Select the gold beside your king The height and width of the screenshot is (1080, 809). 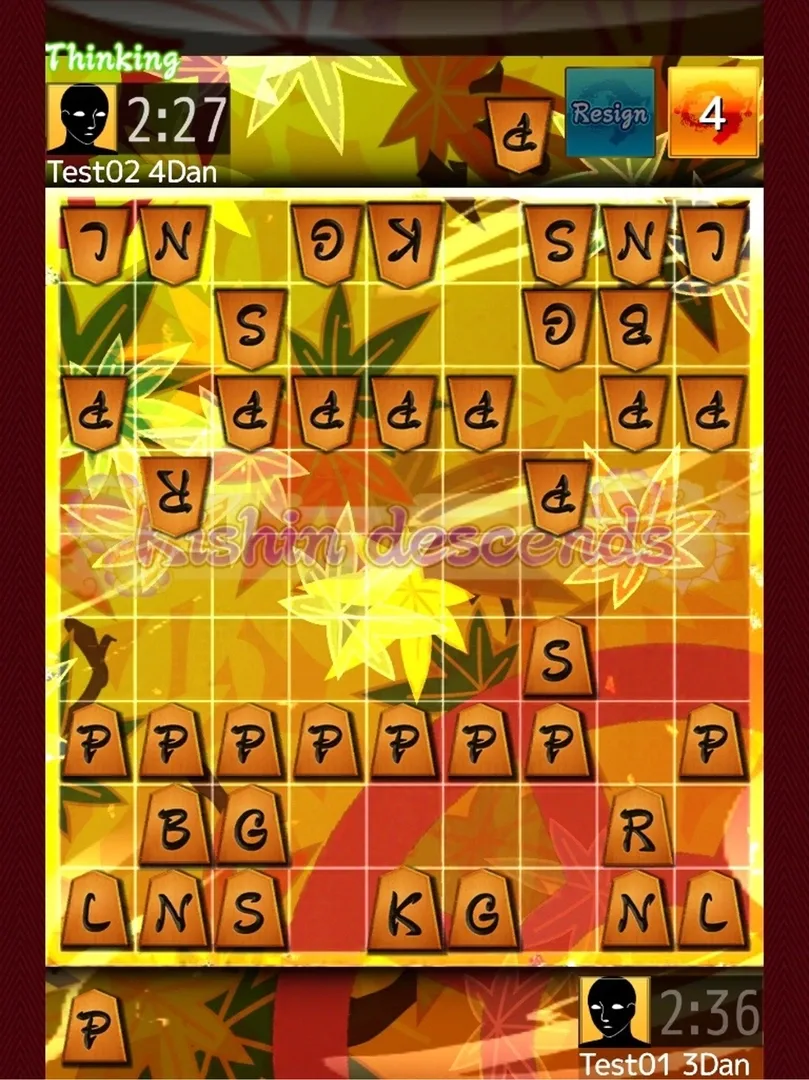point(482,910)
